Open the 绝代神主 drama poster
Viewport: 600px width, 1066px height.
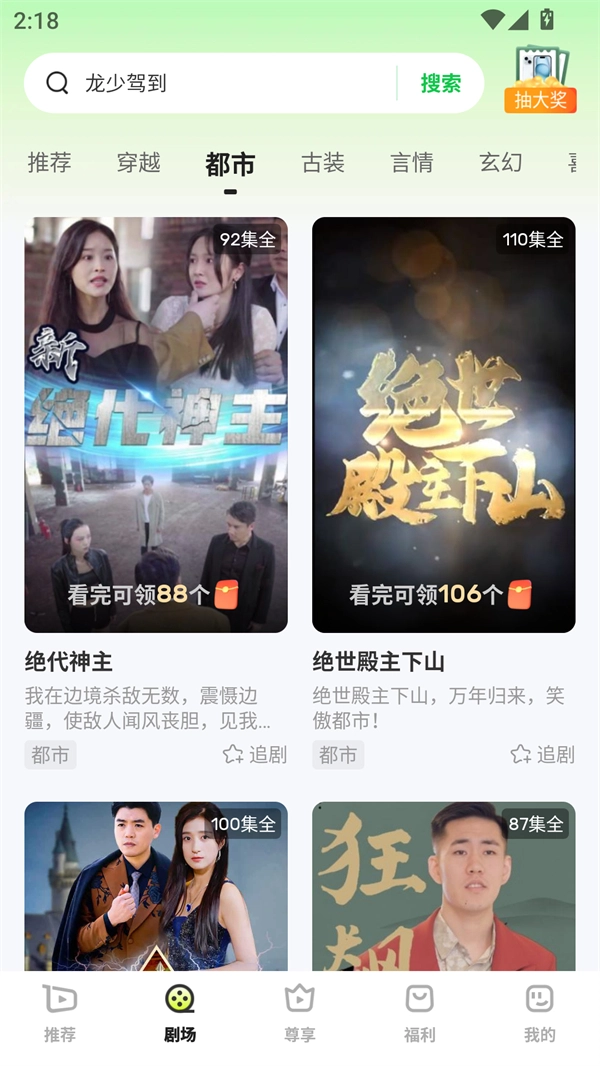coord(156,424)
